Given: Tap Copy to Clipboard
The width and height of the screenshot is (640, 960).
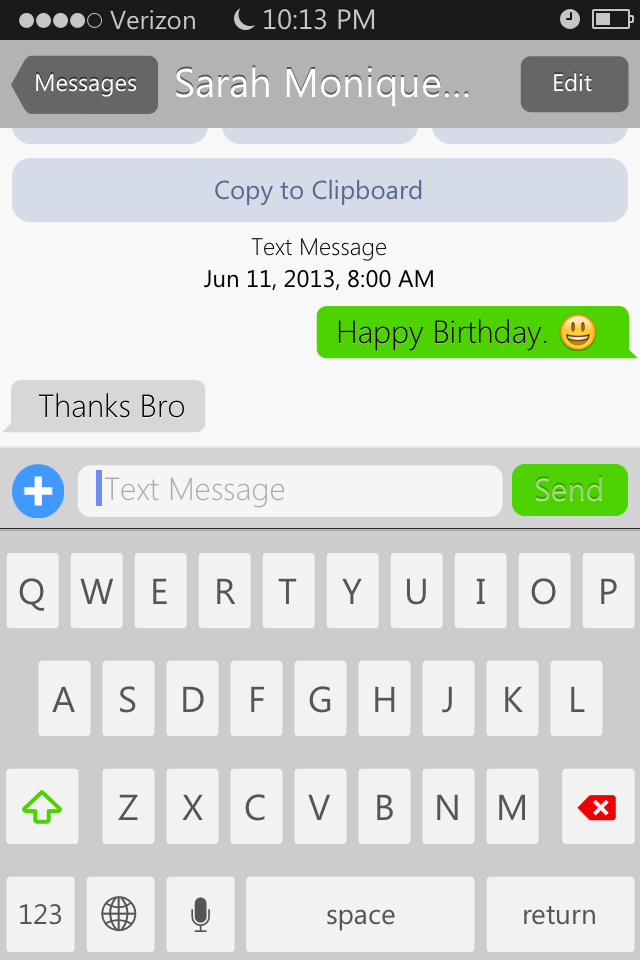Looking at the screenshot, I should coord(319,190).
